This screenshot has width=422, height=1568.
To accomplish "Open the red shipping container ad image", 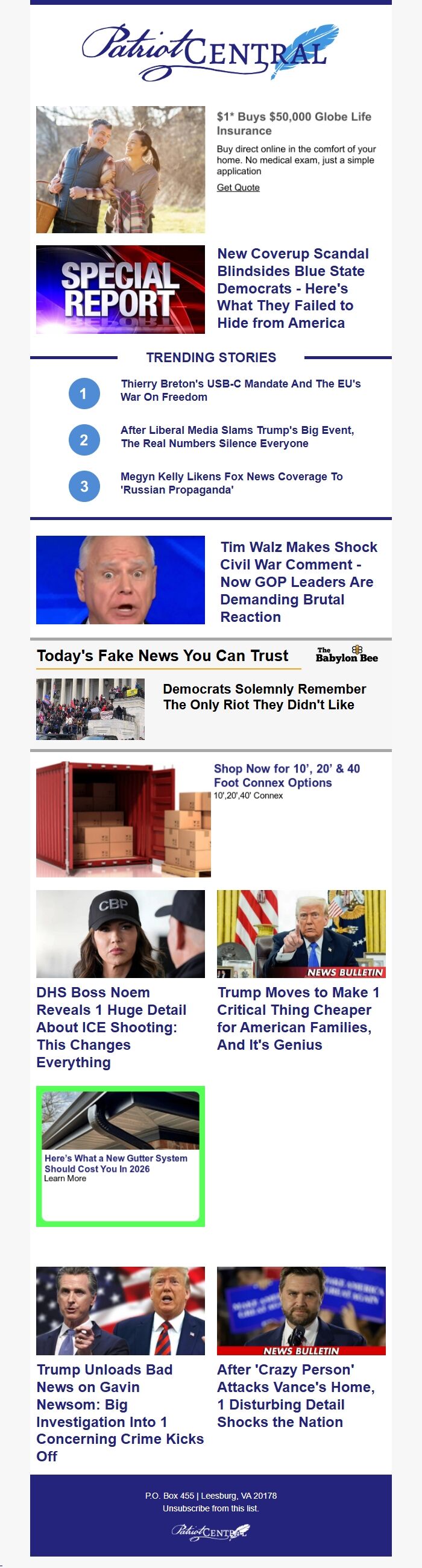I will coord(123,819).
